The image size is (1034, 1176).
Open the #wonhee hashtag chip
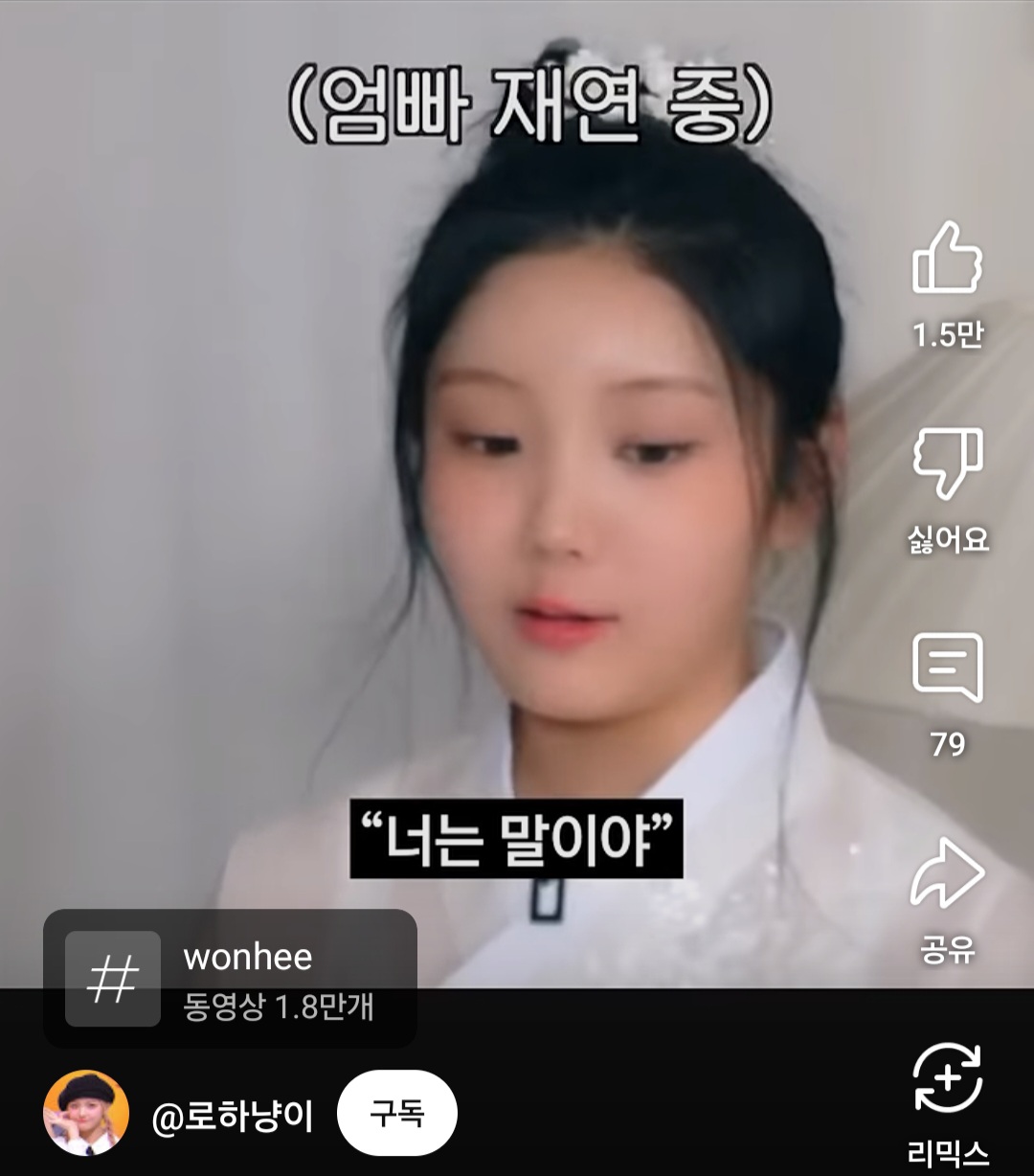230,978
